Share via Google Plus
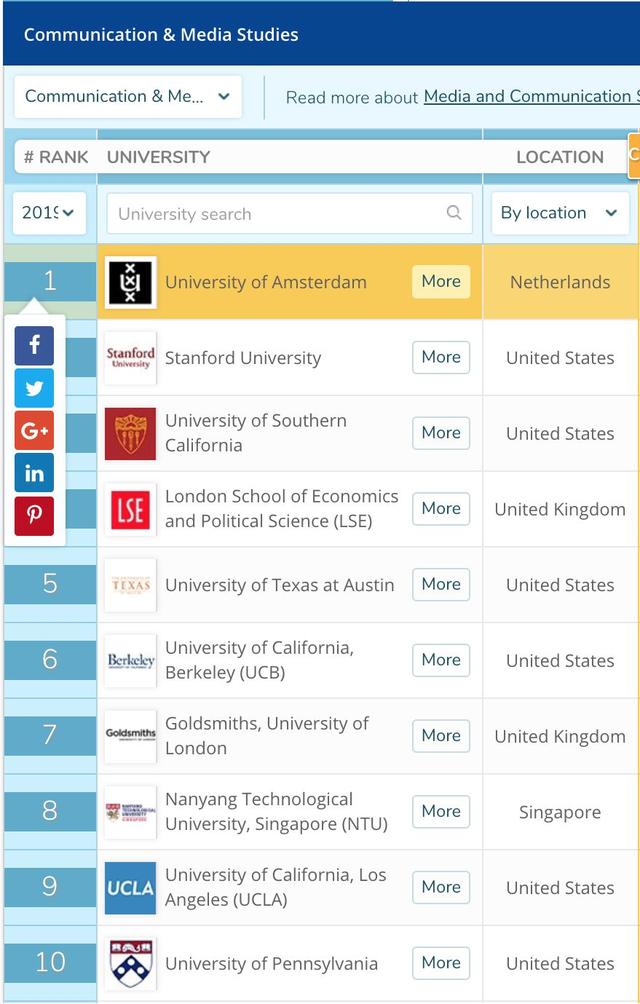 click(x=34, y=431)
